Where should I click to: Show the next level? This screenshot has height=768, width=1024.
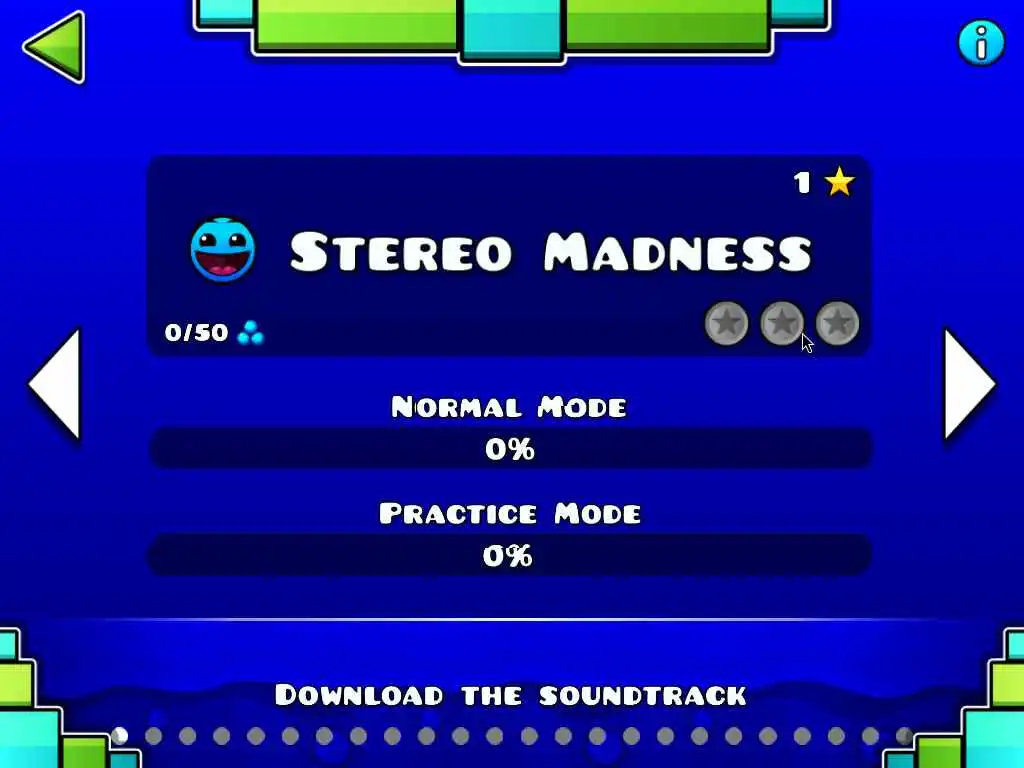[x=968, y=384]
